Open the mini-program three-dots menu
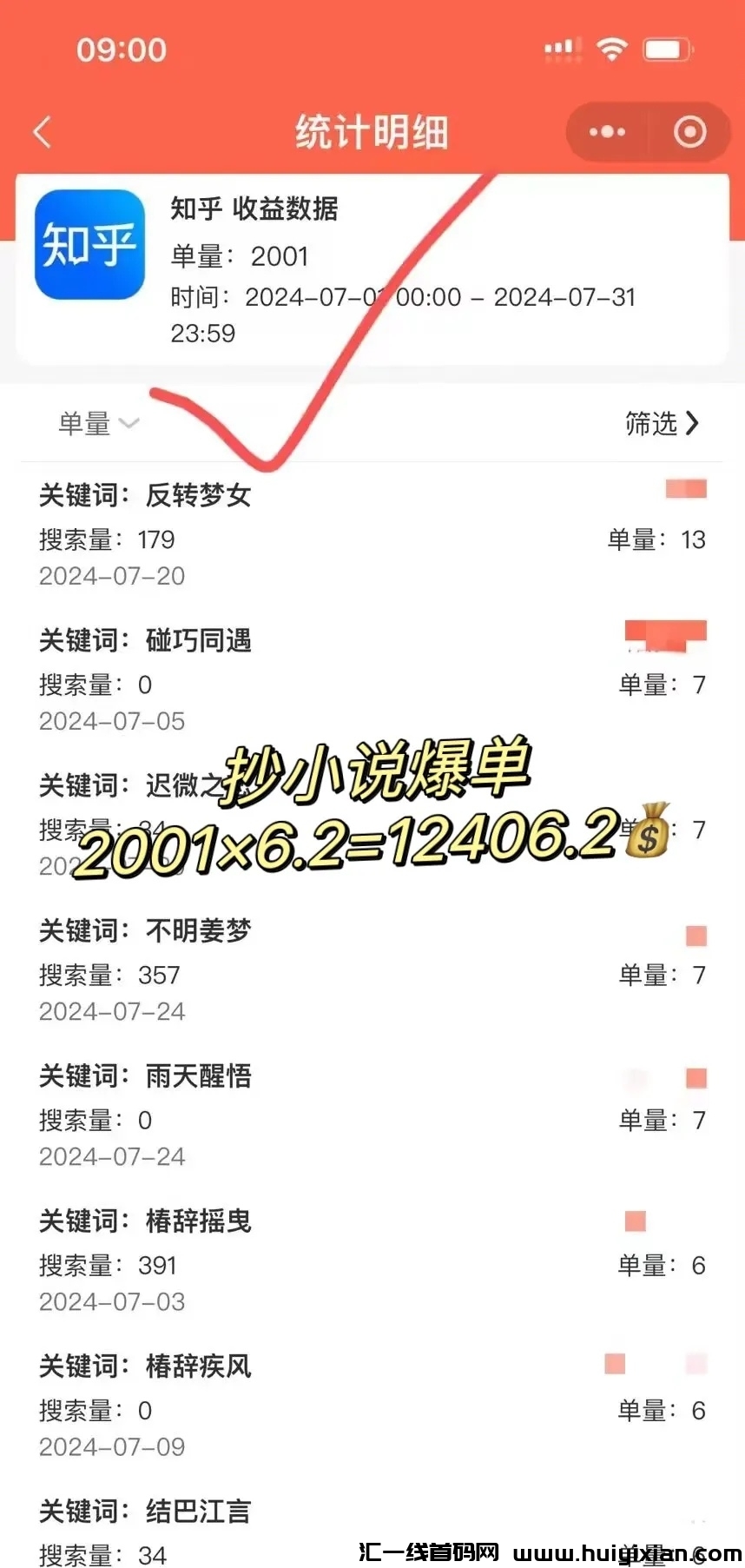The height and width of the screenshot is (1568, 745). 607,132
